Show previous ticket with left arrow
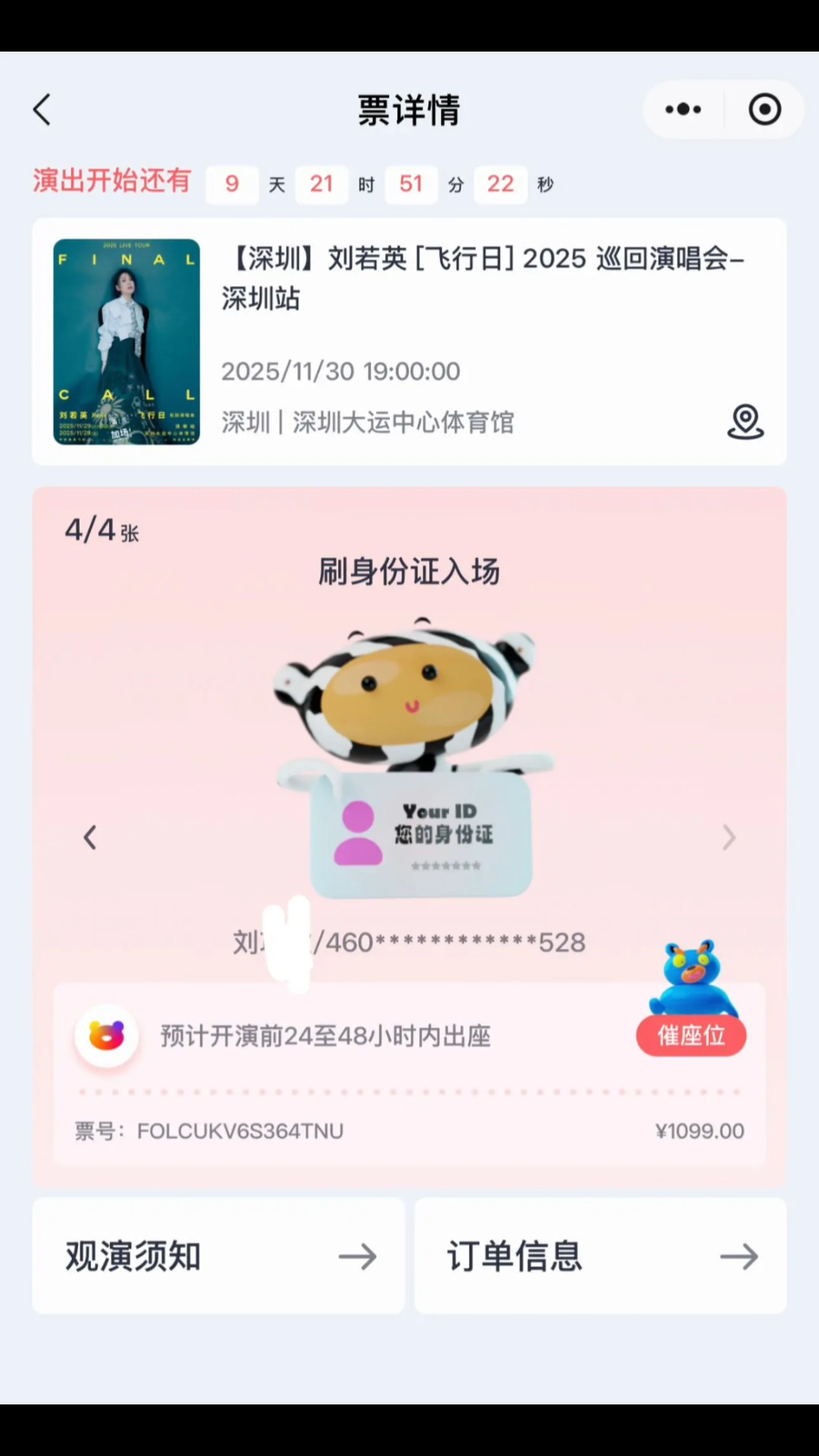 coord(90,837)
